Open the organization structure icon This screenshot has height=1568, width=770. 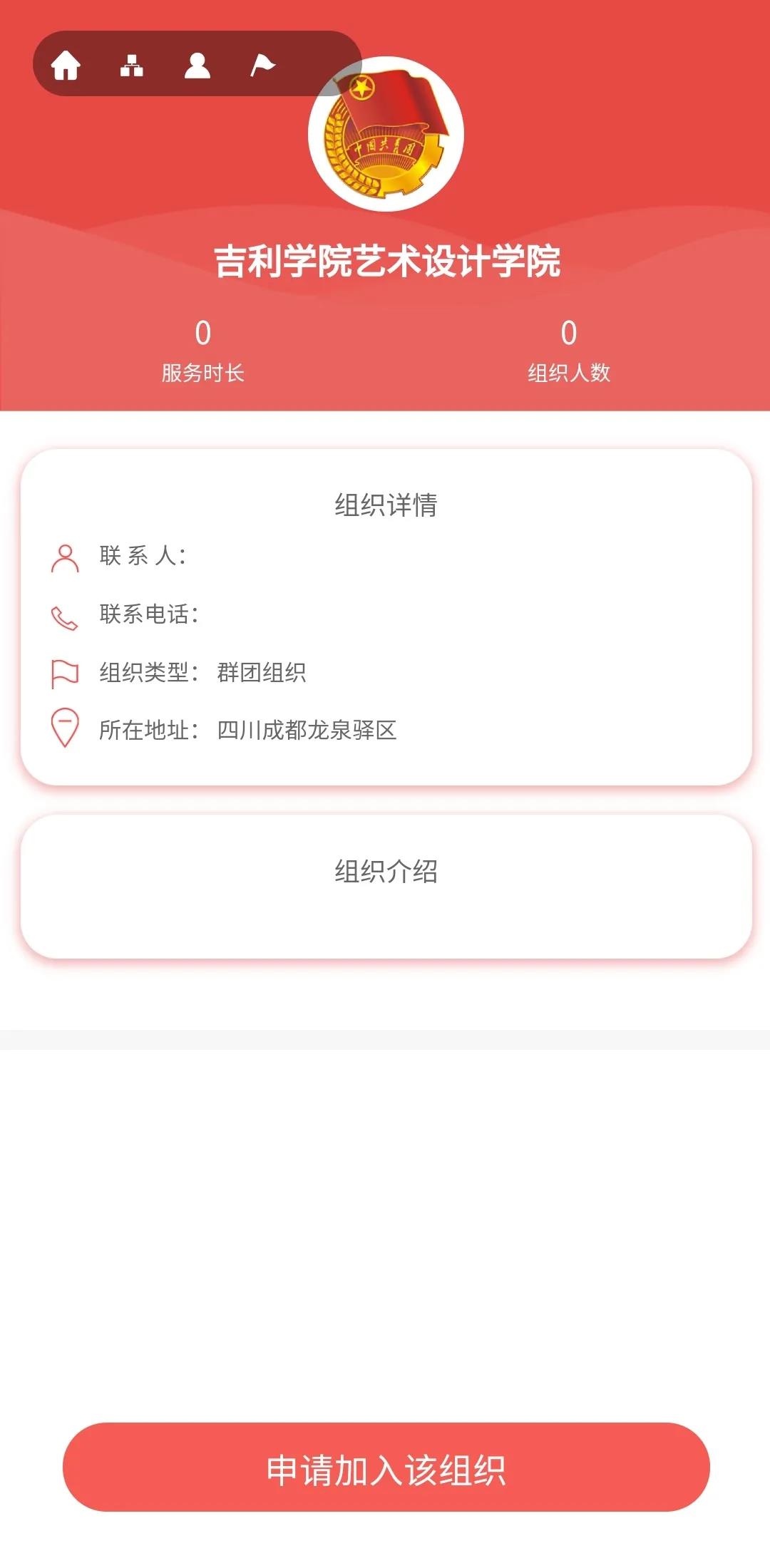pos(132,65)
